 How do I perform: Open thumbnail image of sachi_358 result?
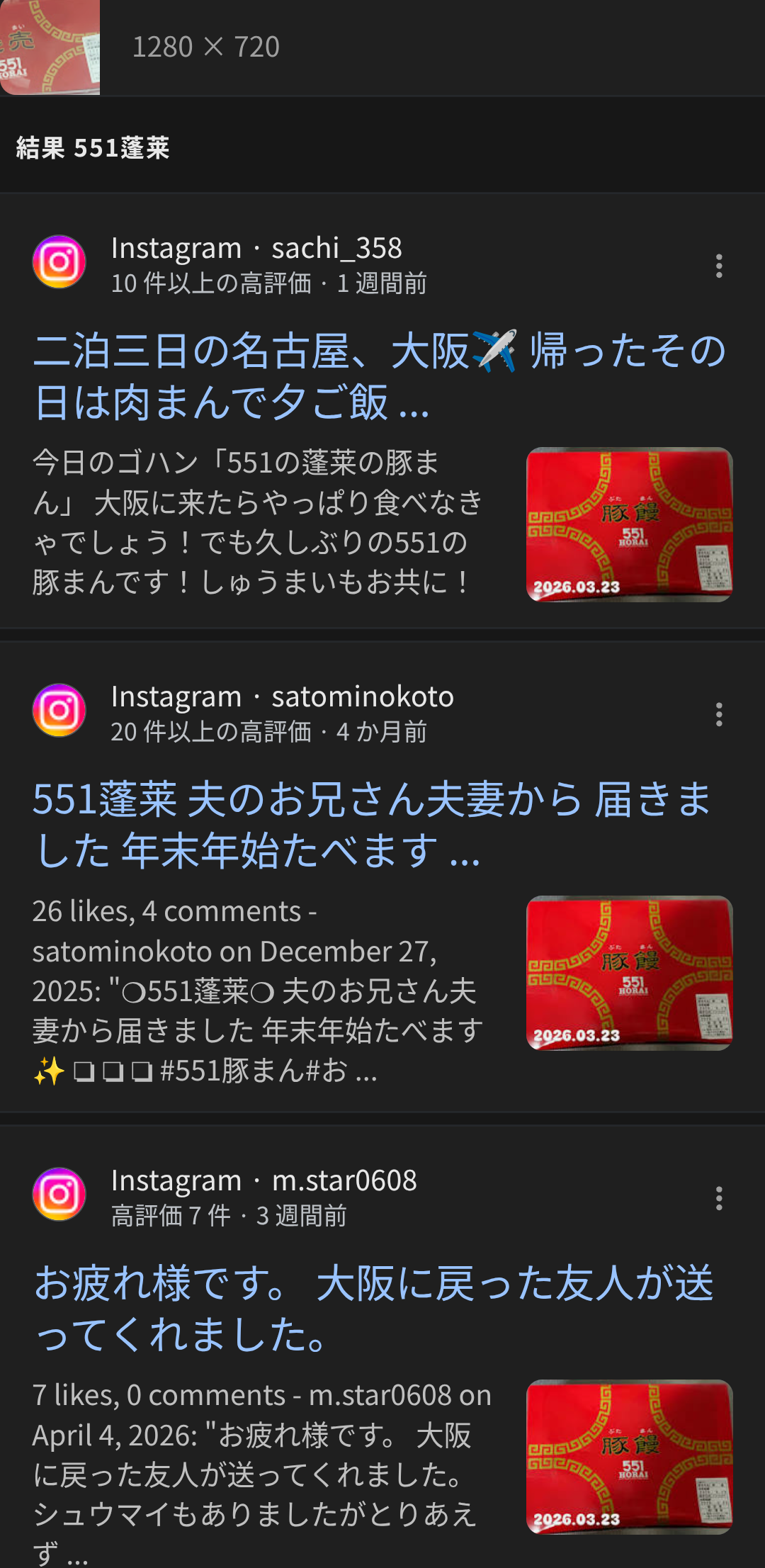coord(629,524)
